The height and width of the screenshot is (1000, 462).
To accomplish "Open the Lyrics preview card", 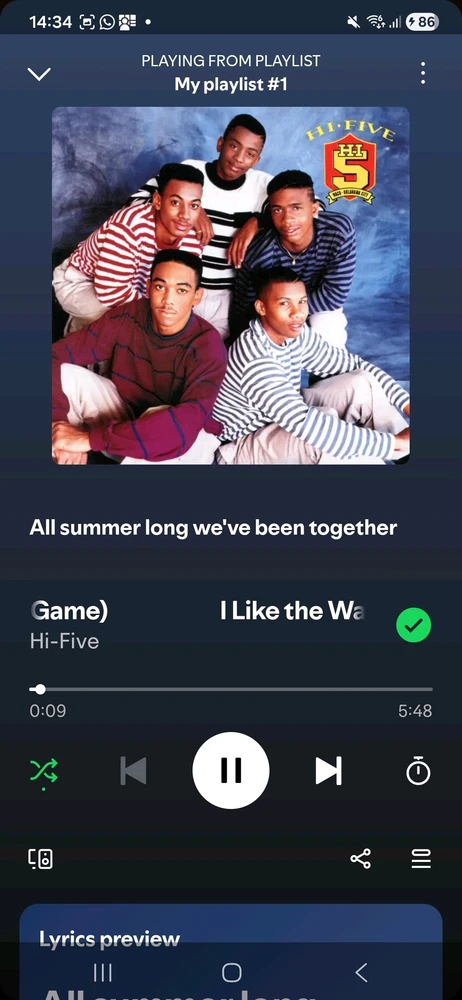I will (x=231, y=952).
